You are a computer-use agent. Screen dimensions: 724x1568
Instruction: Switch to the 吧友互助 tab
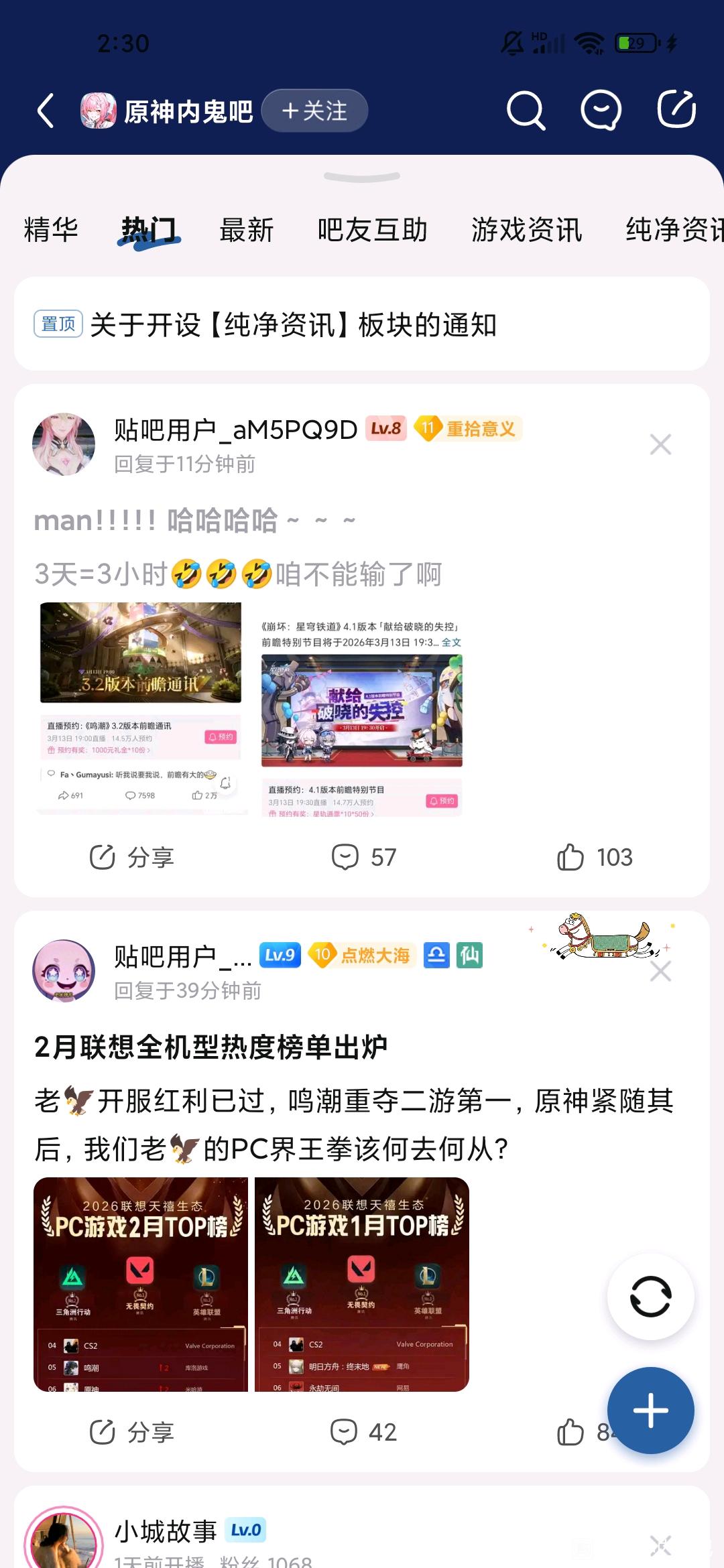pyautogui.click(x=373, y=230)
